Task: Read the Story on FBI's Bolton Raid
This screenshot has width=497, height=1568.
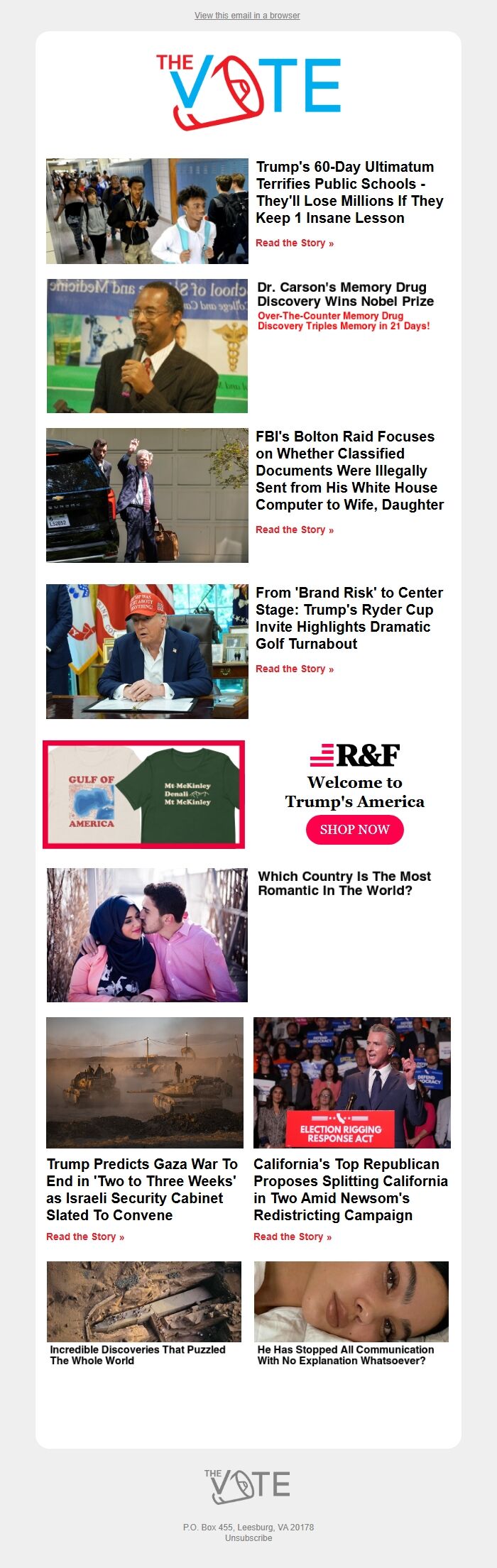Action: (x=294, y=530)
